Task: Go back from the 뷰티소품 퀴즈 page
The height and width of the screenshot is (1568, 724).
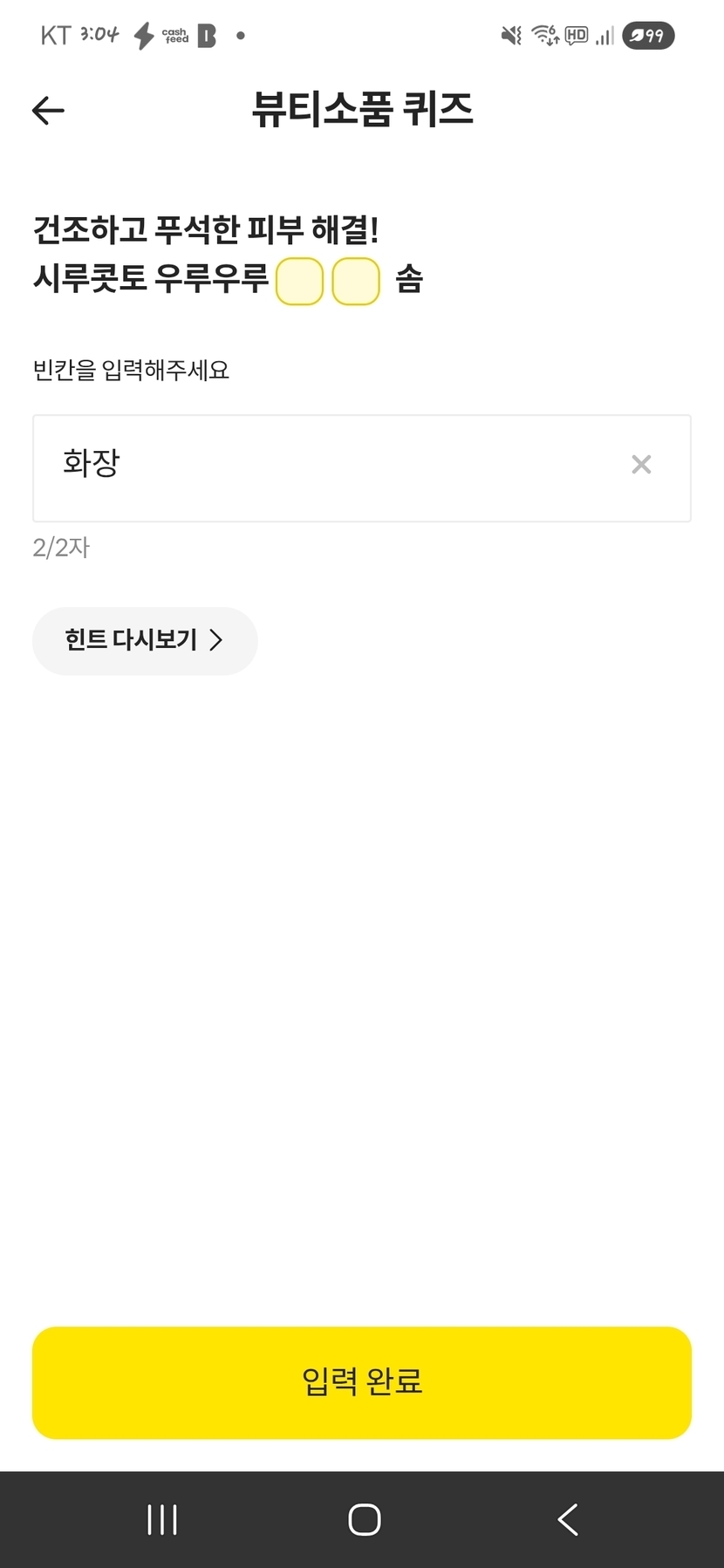Action: coord(48,111)
